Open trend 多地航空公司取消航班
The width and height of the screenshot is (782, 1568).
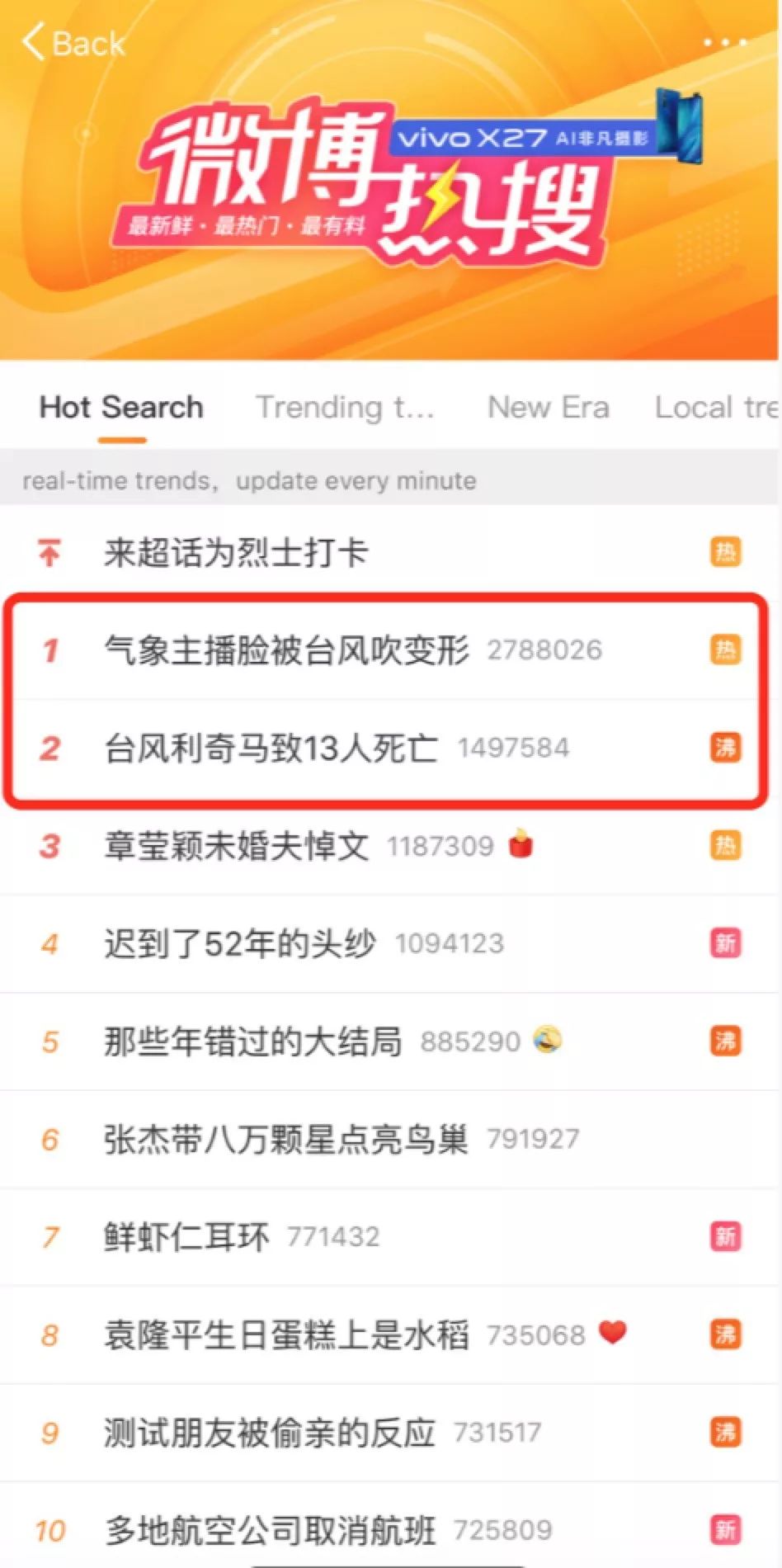(270, 1530)
